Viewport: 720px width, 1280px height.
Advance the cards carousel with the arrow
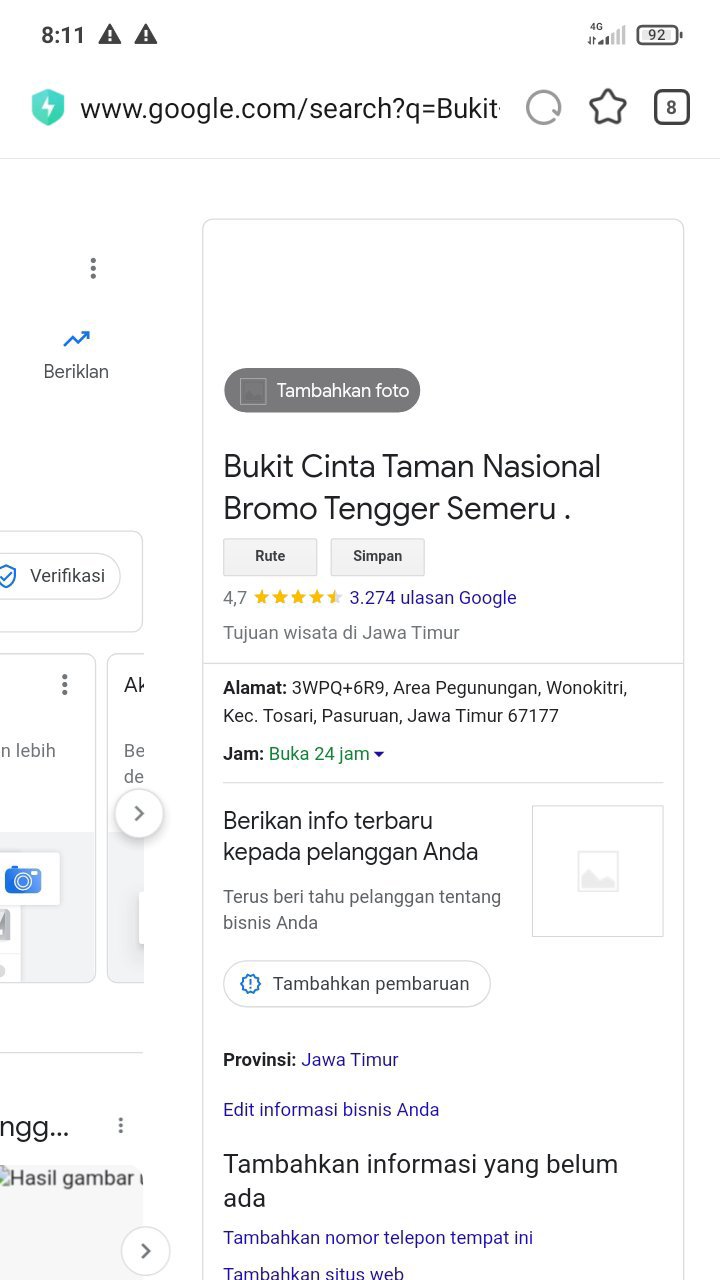[x=139, y=814]
